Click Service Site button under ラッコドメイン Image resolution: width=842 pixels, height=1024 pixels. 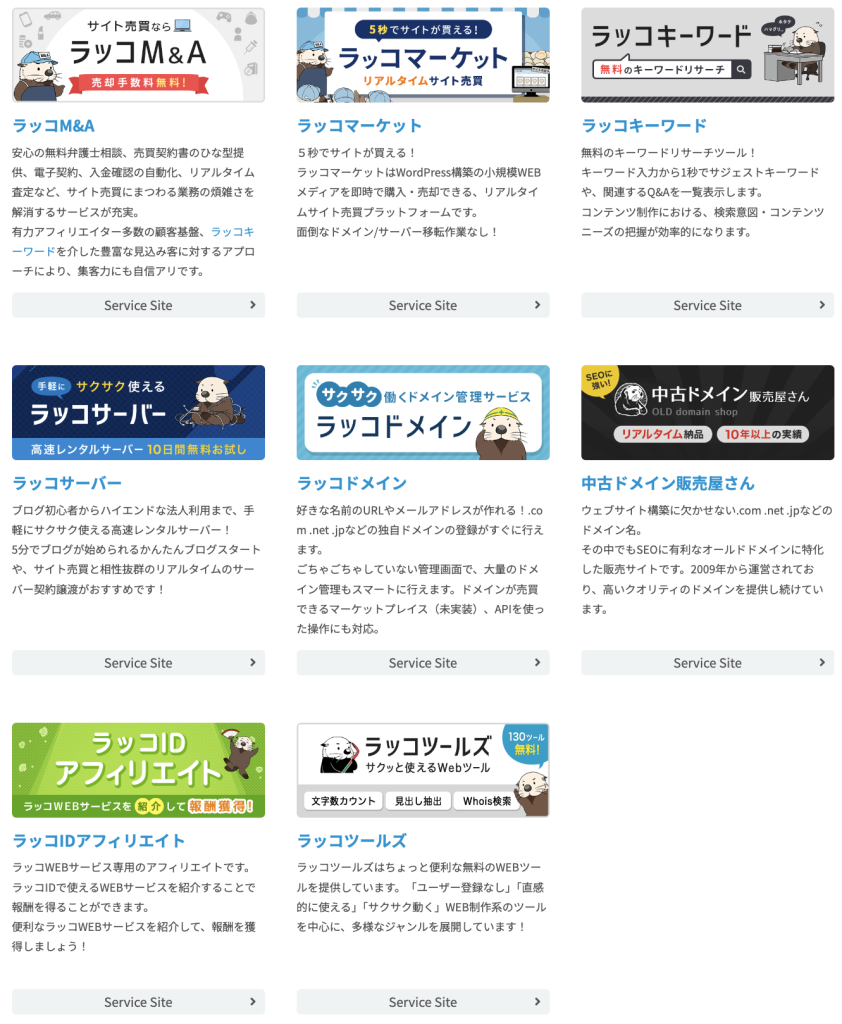tap(422, 662)
